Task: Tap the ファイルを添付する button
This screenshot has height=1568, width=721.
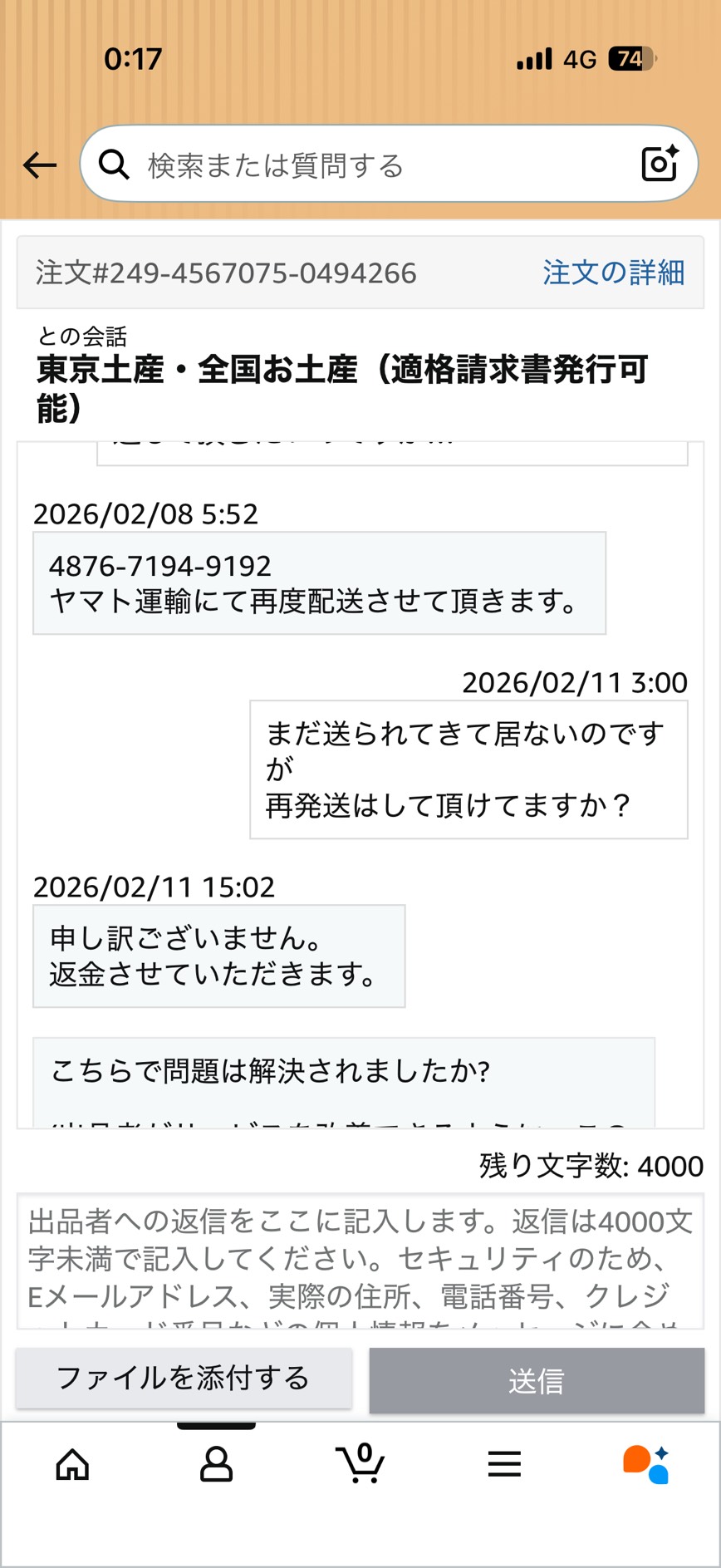Action: tap(184, 1379)
